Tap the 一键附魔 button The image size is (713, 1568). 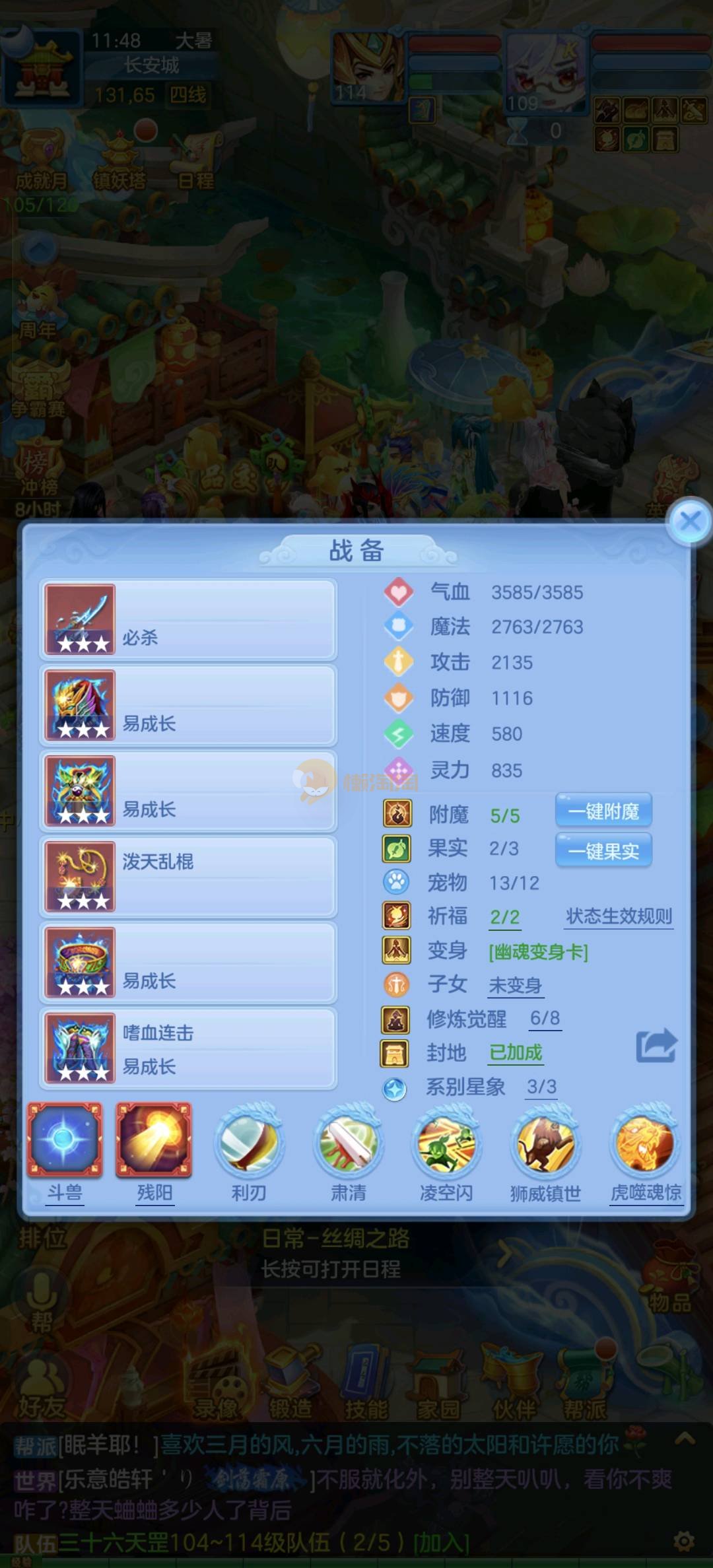[x=603, y=811]
